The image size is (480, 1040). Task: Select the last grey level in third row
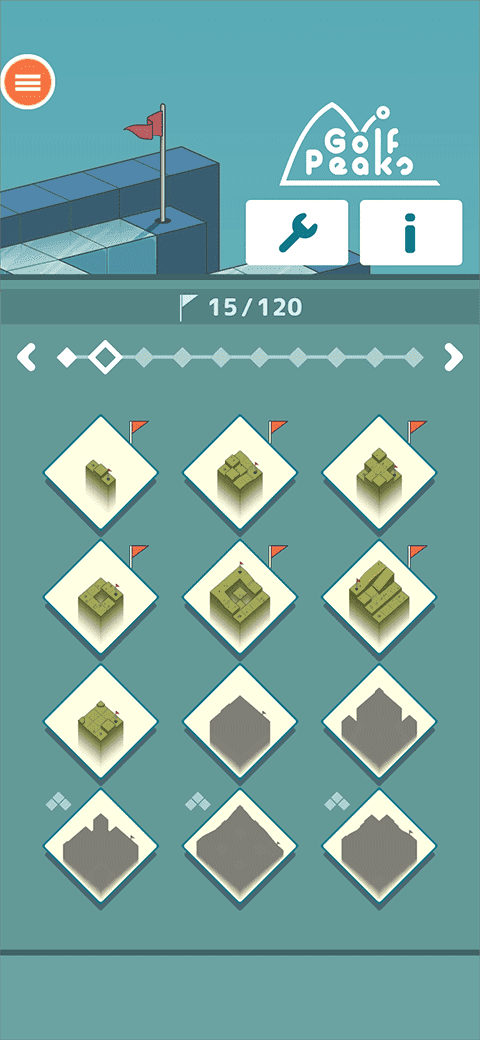(x=379, y=722)
